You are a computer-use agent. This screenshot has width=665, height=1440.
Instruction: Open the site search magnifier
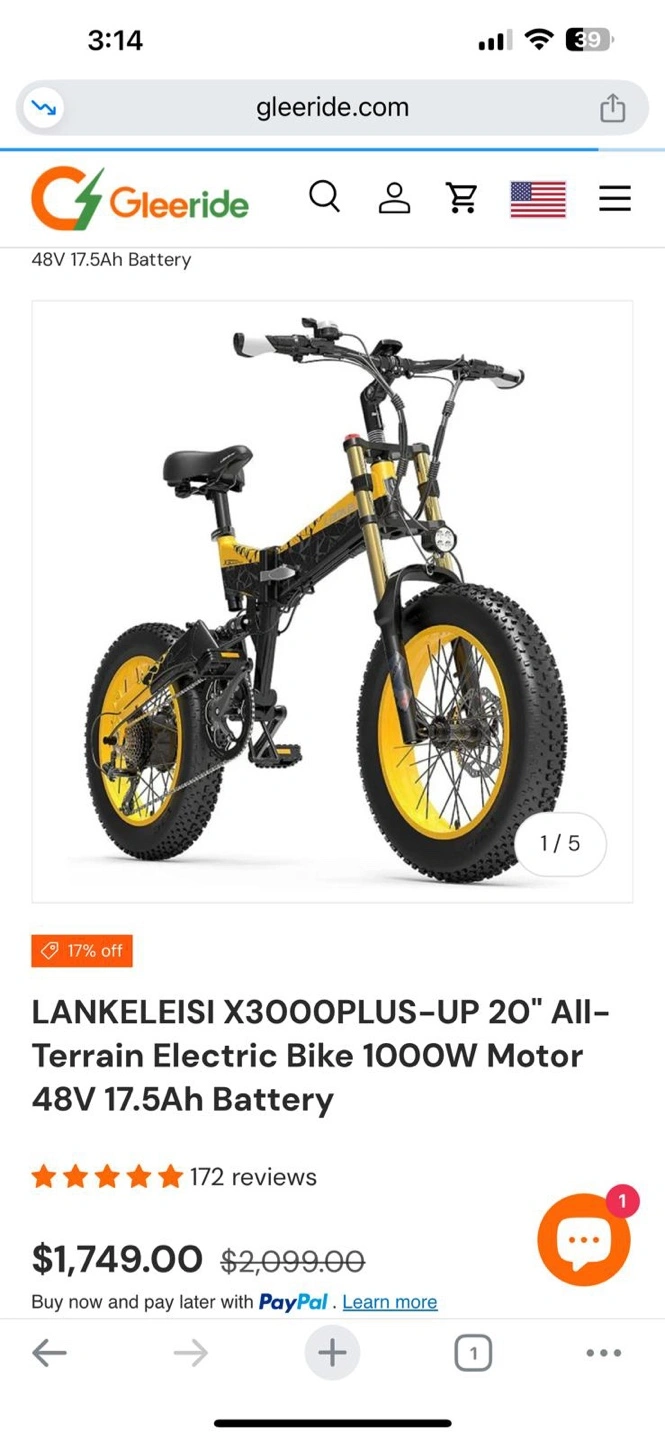[x=324, y=197]
